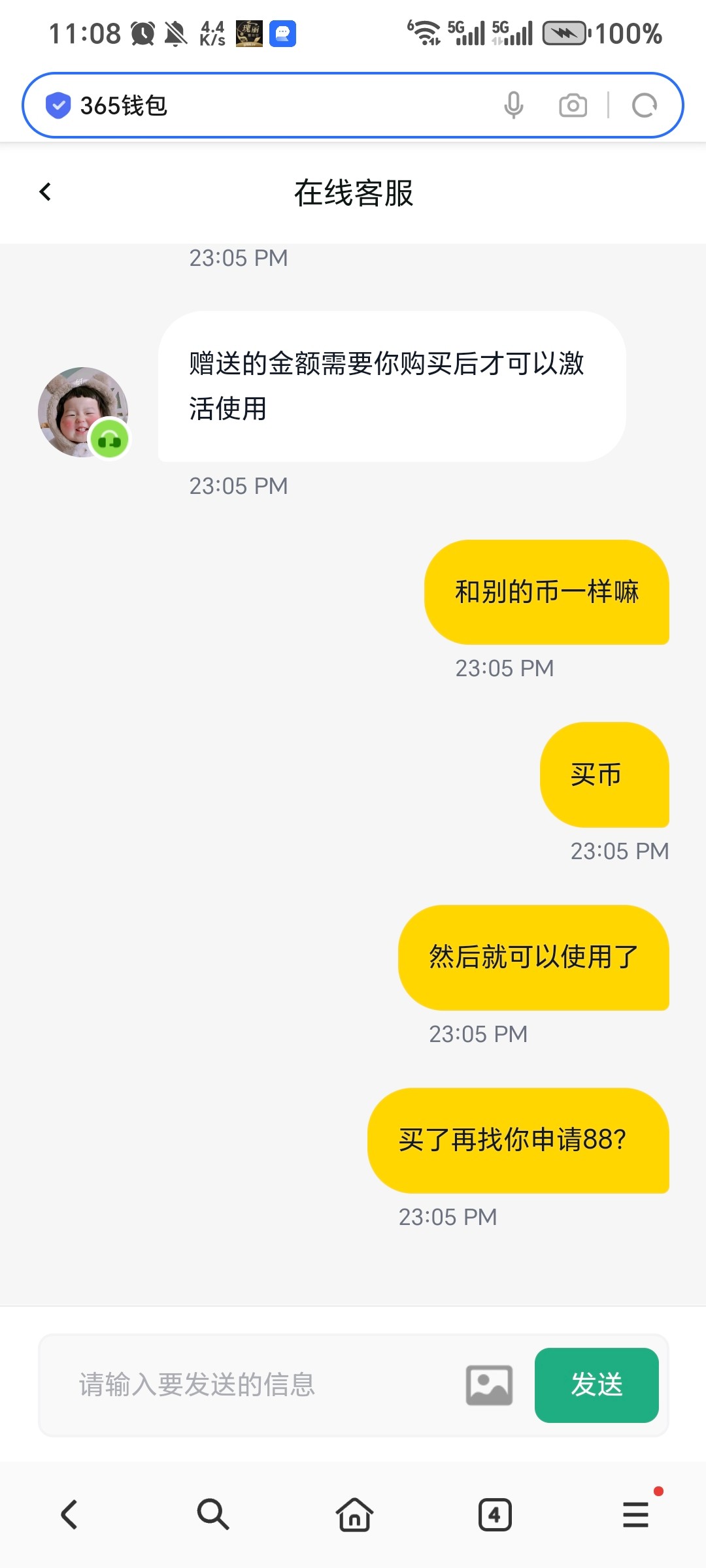The width and height of the screenshot is (706, 1568).
Task: Start voice search with the microphone icon
Action: pos(514,105)
